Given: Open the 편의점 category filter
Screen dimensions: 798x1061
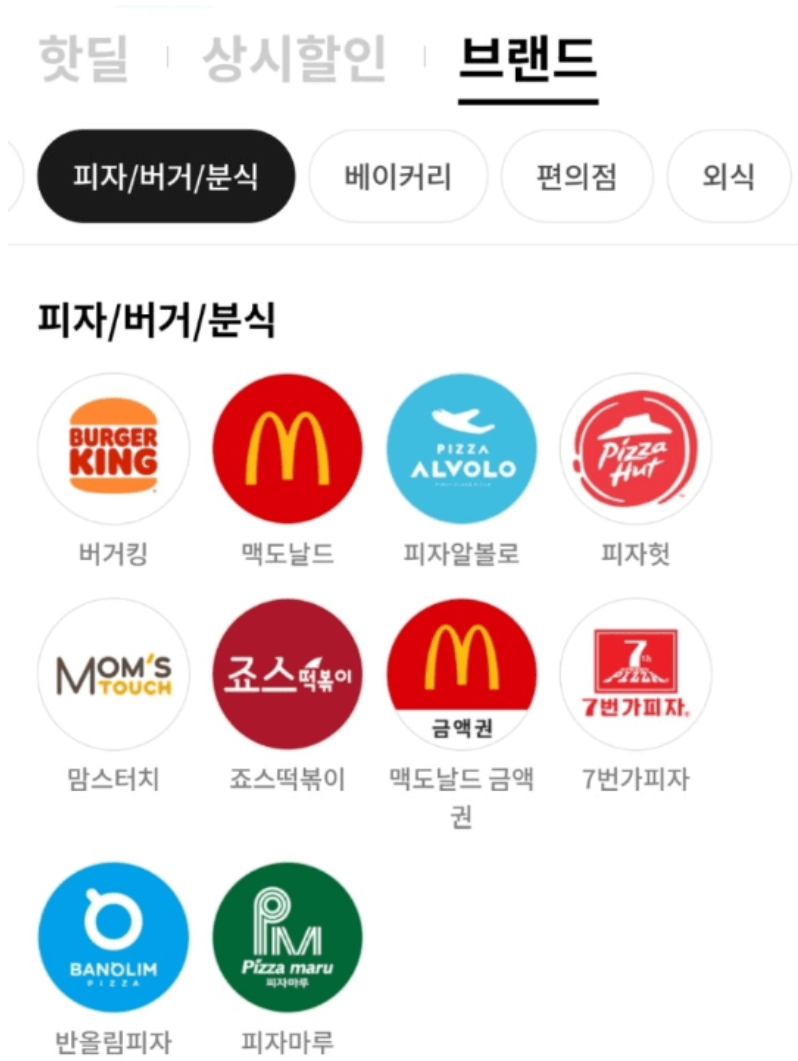Looking at the screenshot, I should click(577, 174).
